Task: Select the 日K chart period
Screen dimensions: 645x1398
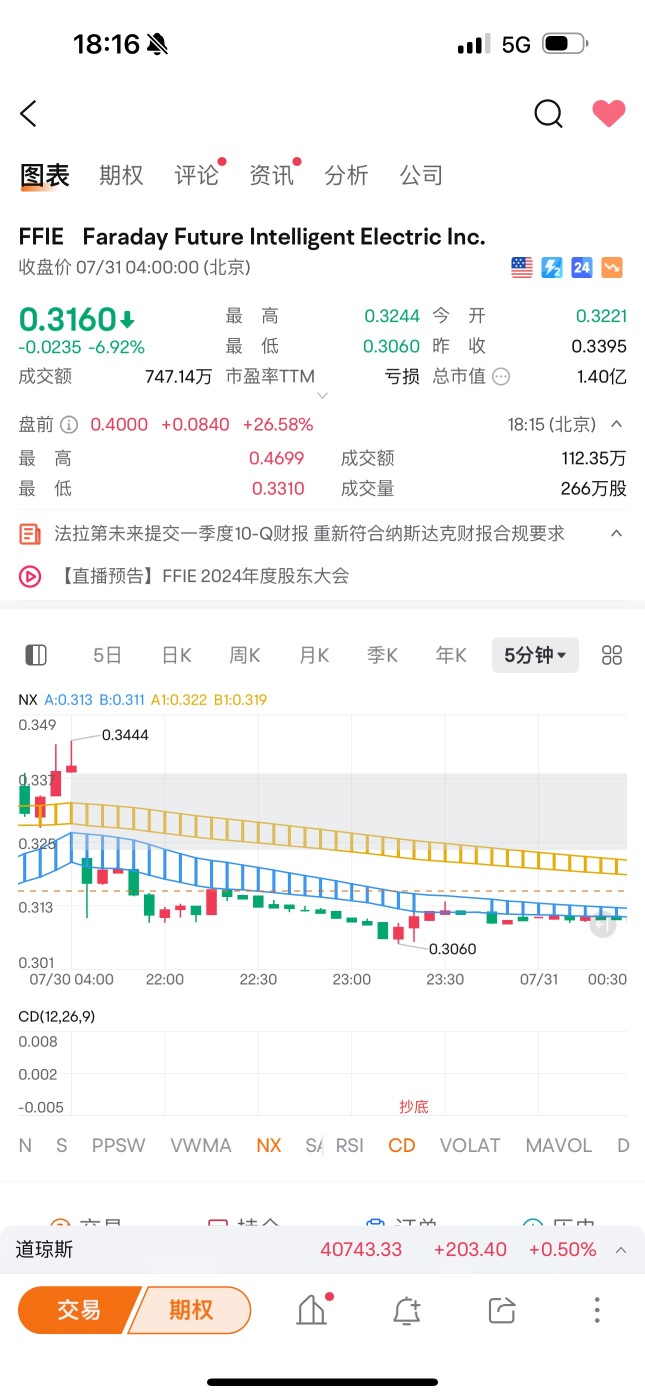Action: pos(176,655)
